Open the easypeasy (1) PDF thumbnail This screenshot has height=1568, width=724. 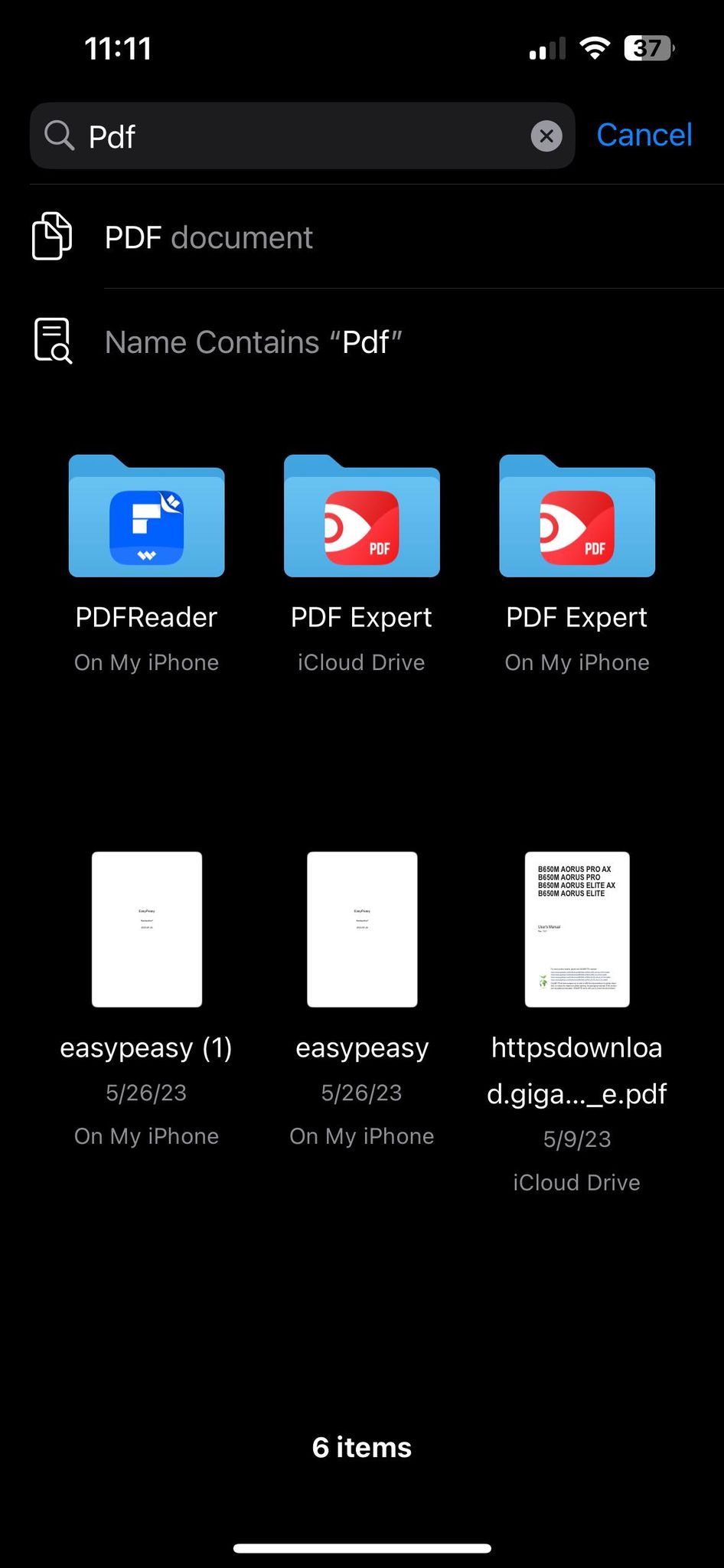pos(146,929)
